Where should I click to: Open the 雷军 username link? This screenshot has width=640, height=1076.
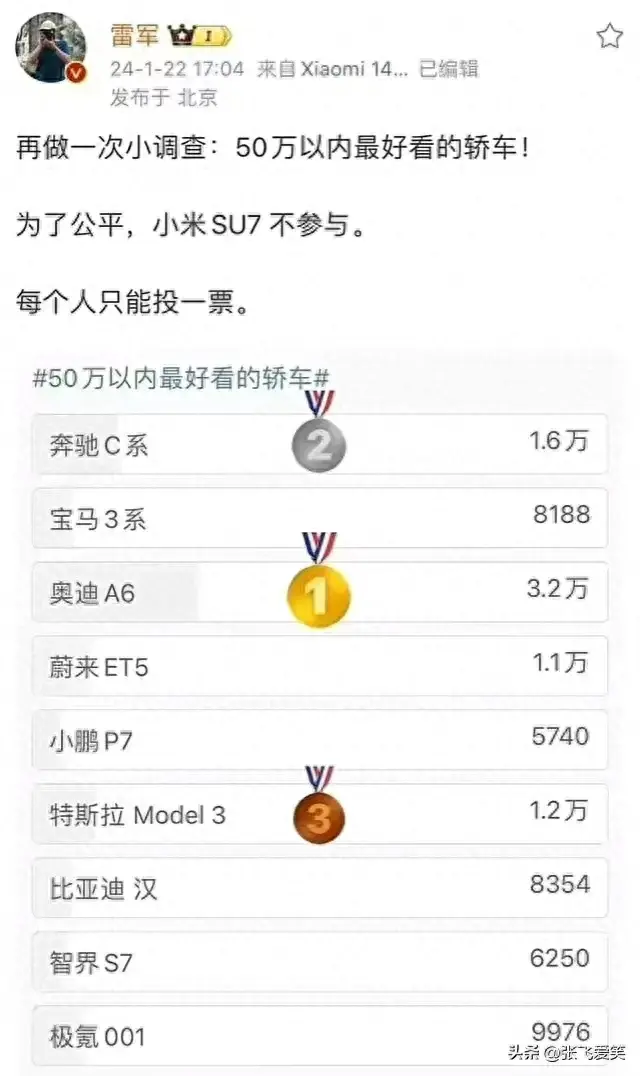pyautogui.click(x=134, y=36)
